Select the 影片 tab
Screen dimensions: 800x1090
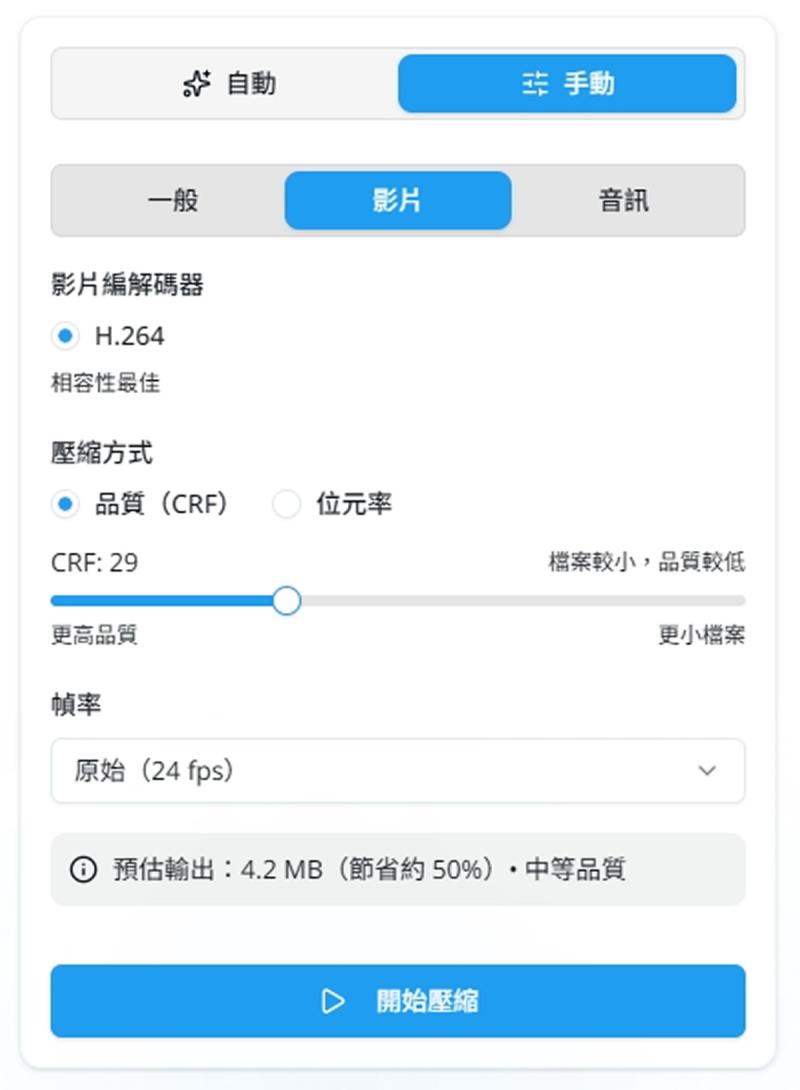point(397,200)
